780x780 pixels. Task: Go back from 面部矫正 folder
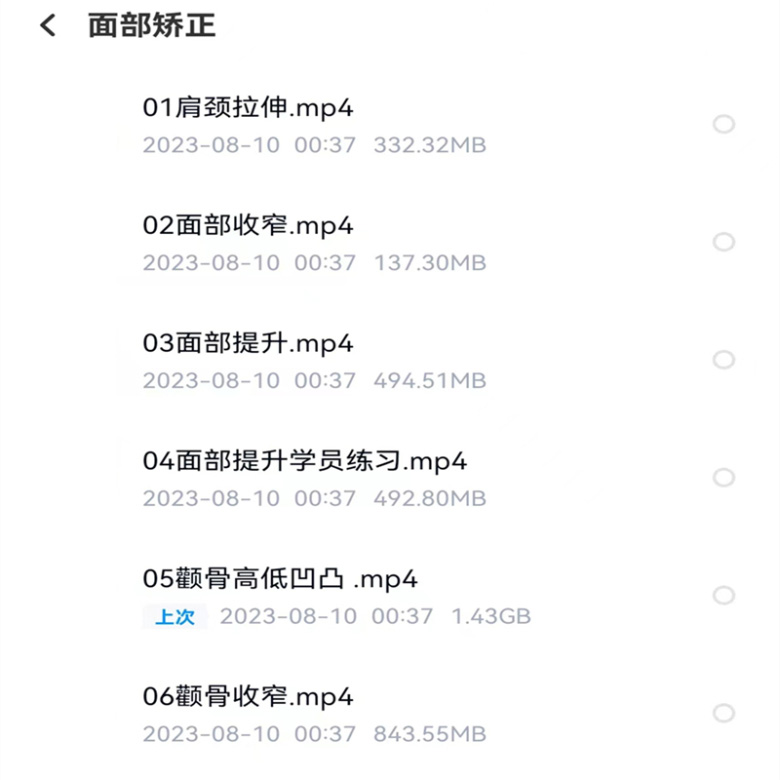click(48, 26)
